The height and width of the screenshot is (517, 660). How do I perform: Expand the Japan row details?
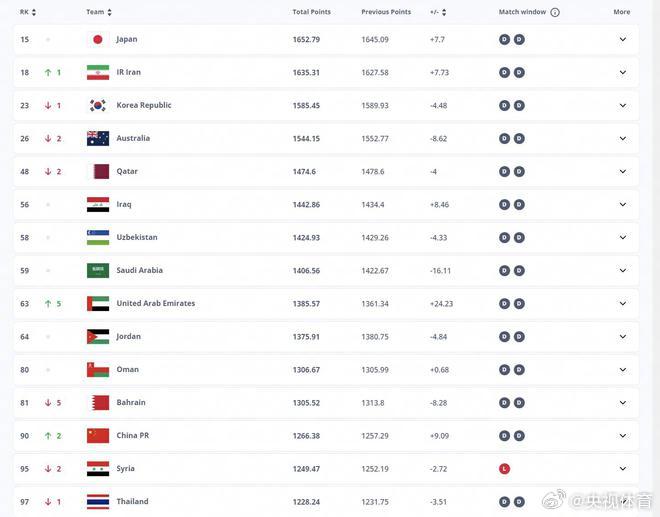pos(622,40)
